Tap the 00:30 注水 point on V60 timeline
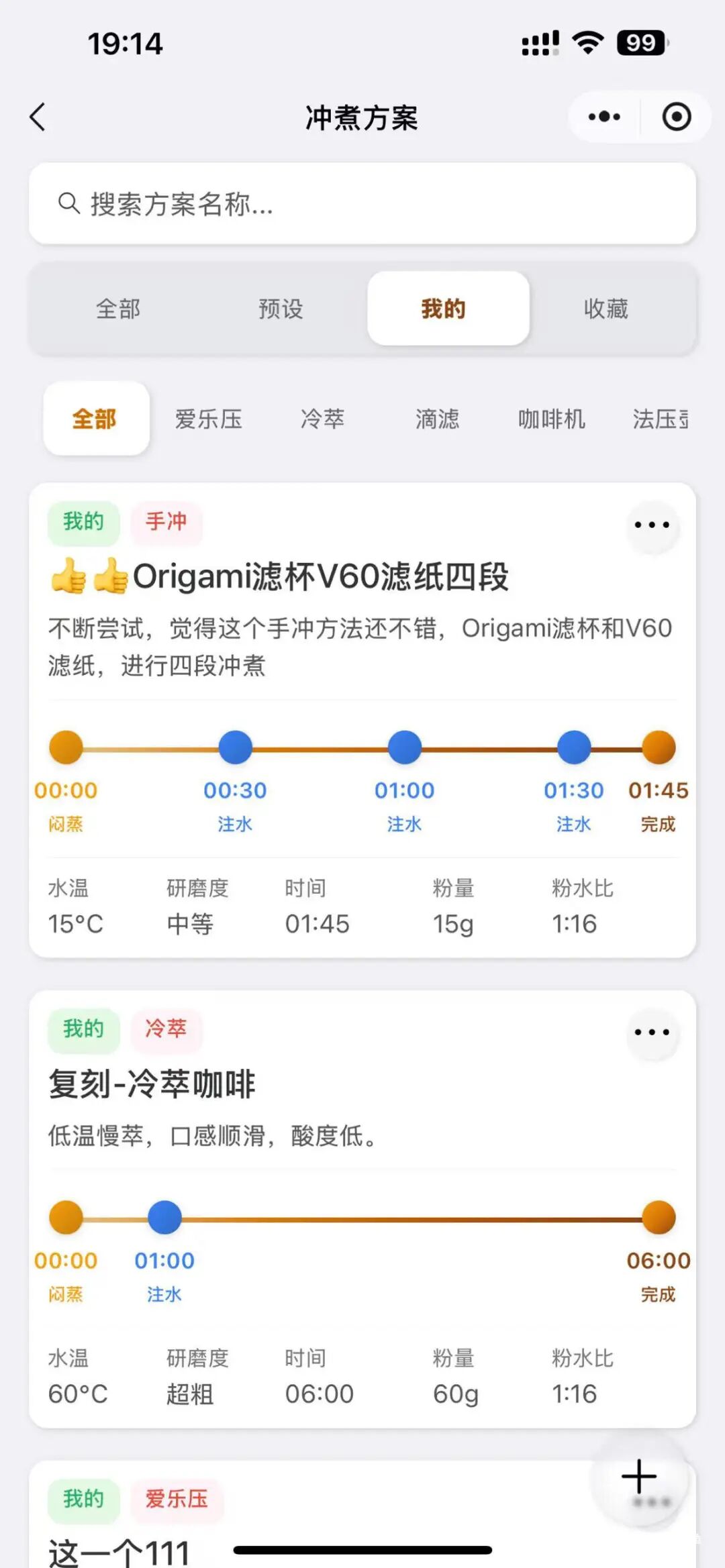The width and height of the screenshot is (725, 1568). coord(235,747)
